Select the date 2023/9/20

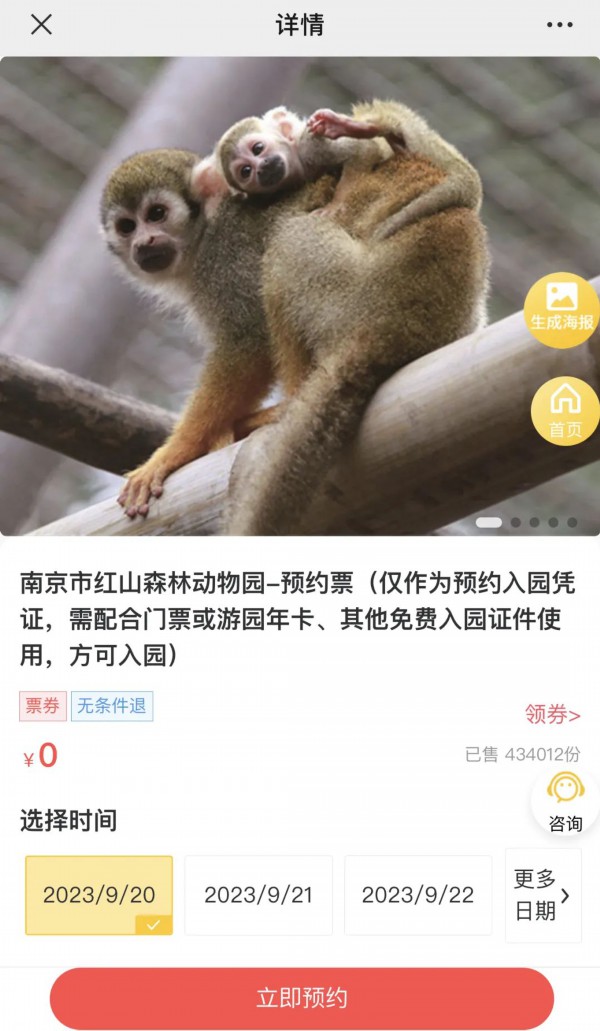[99, 895]
